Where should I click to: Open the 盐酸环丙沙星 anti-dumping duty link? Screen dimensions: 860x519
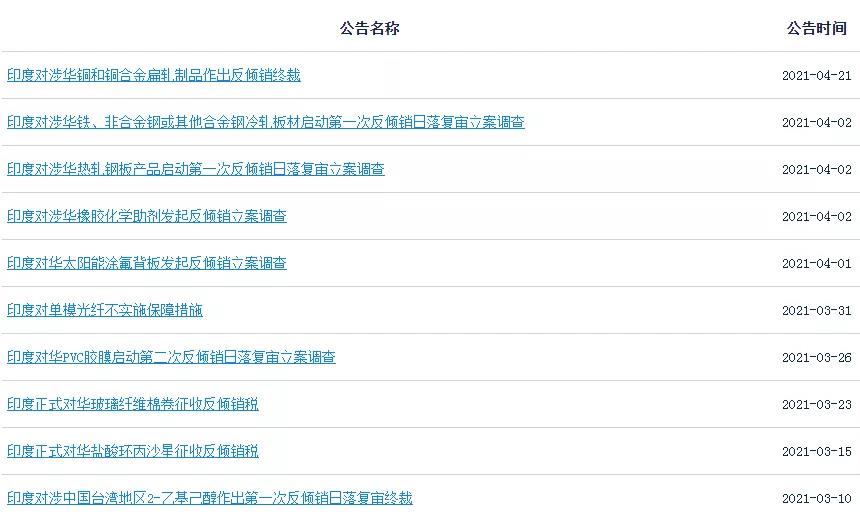132,451
